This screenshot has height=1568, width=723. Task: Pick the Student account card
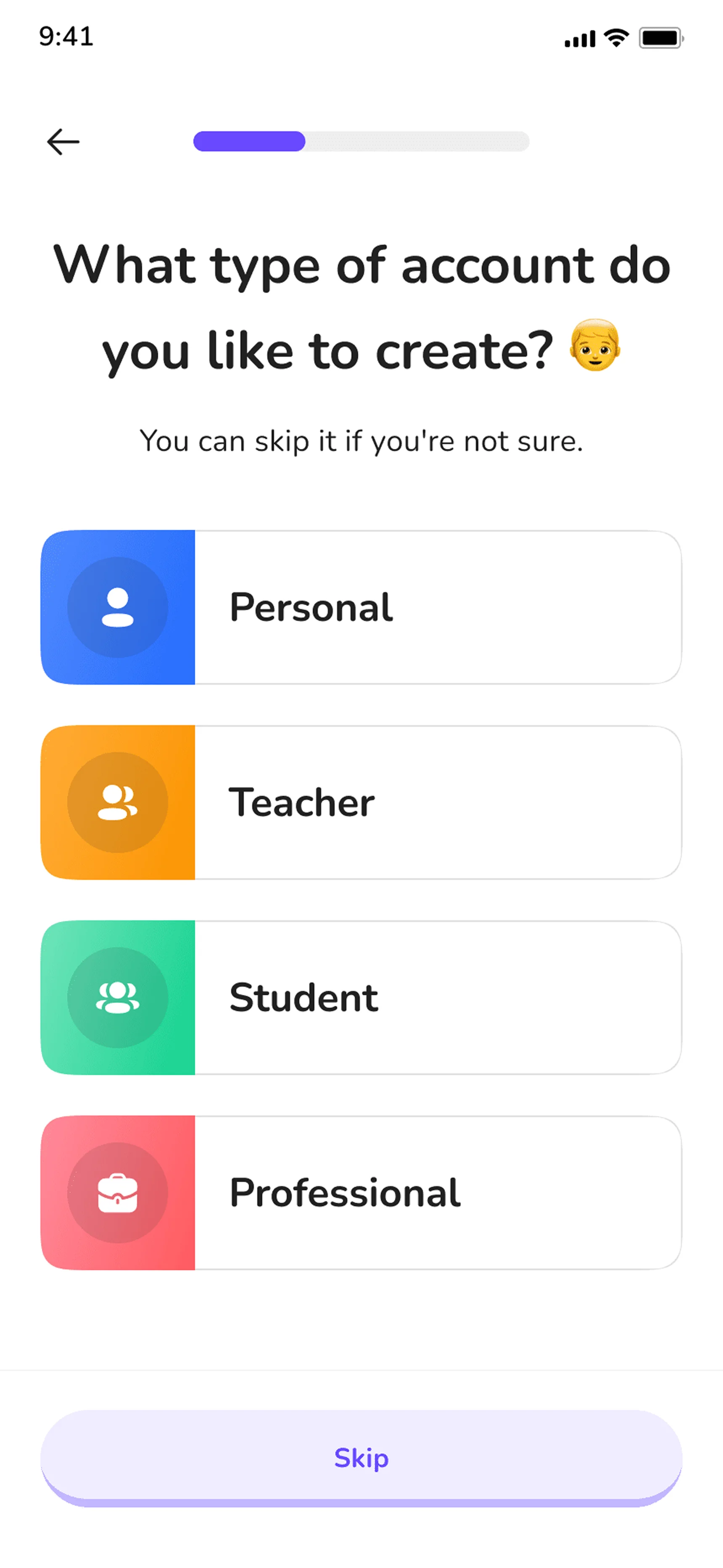pyautogui.click(x=361, y=997)
